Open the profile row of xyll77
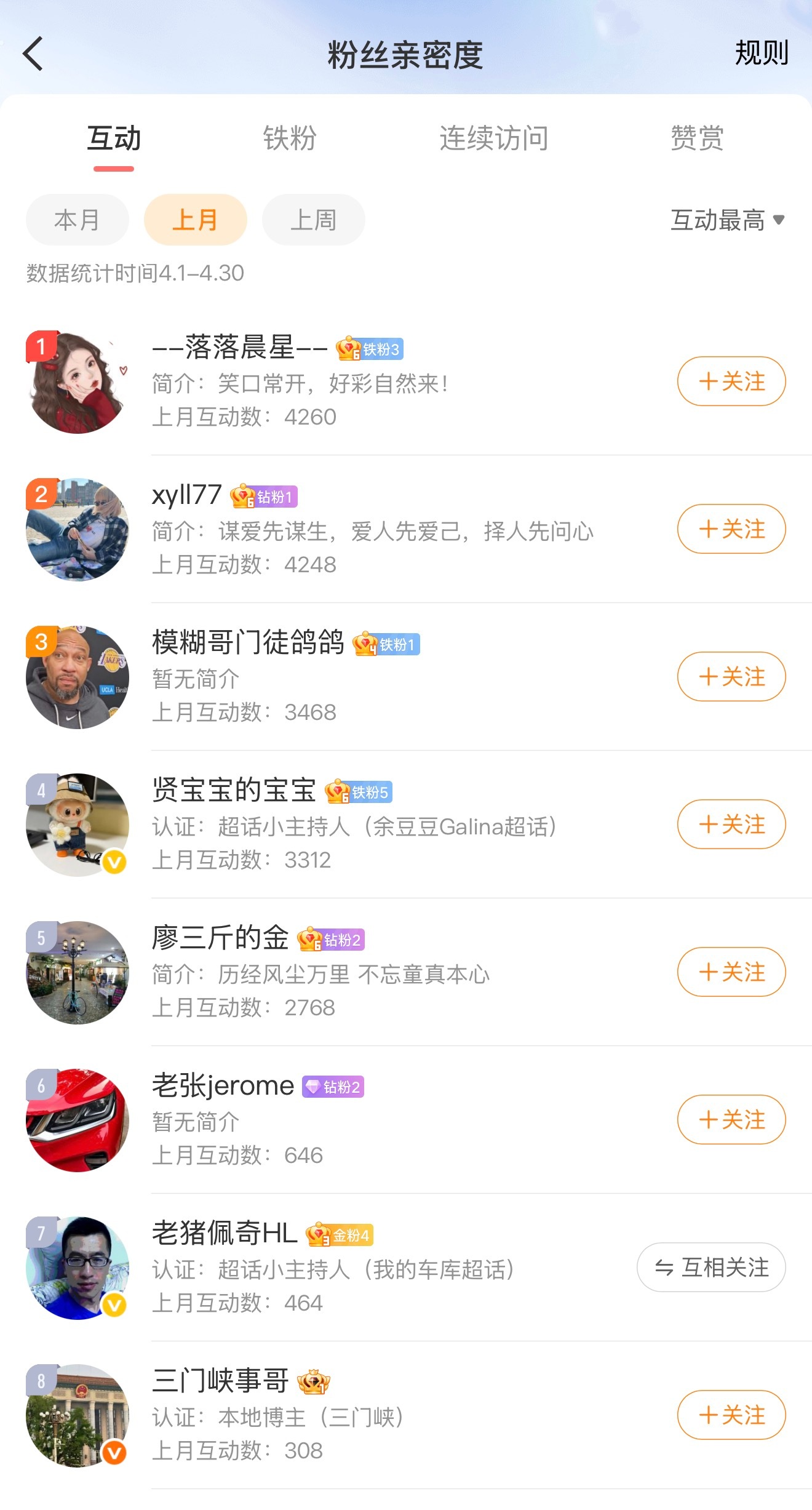The width and height of the screenshot is (812, 1510). tap(406, 529)
